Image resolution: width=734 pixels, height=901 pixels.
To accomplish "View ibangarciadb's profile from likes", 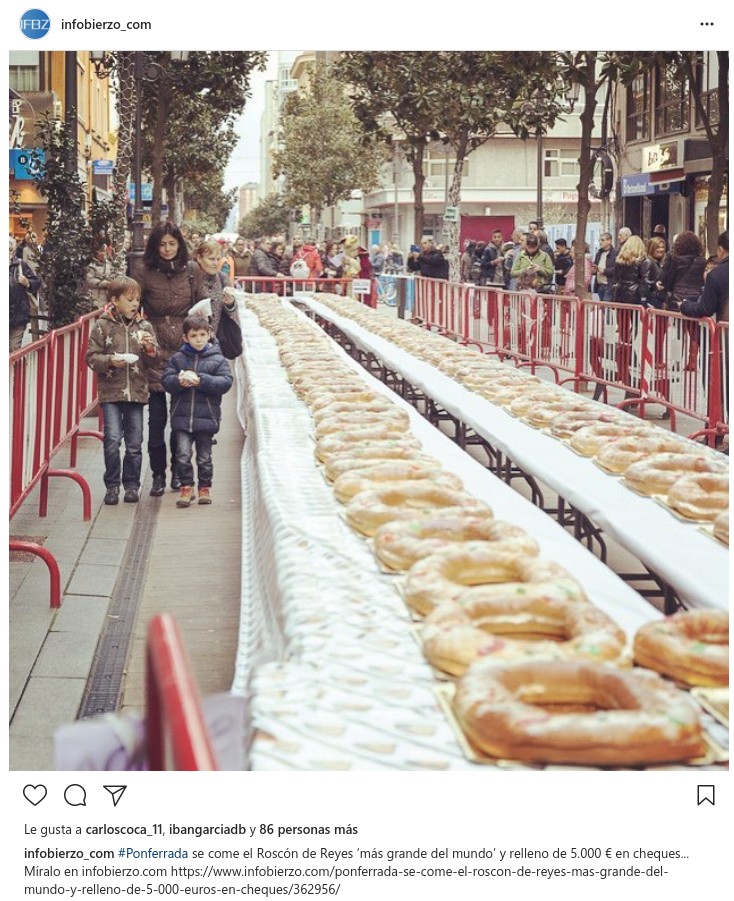I will coord(208,829).
